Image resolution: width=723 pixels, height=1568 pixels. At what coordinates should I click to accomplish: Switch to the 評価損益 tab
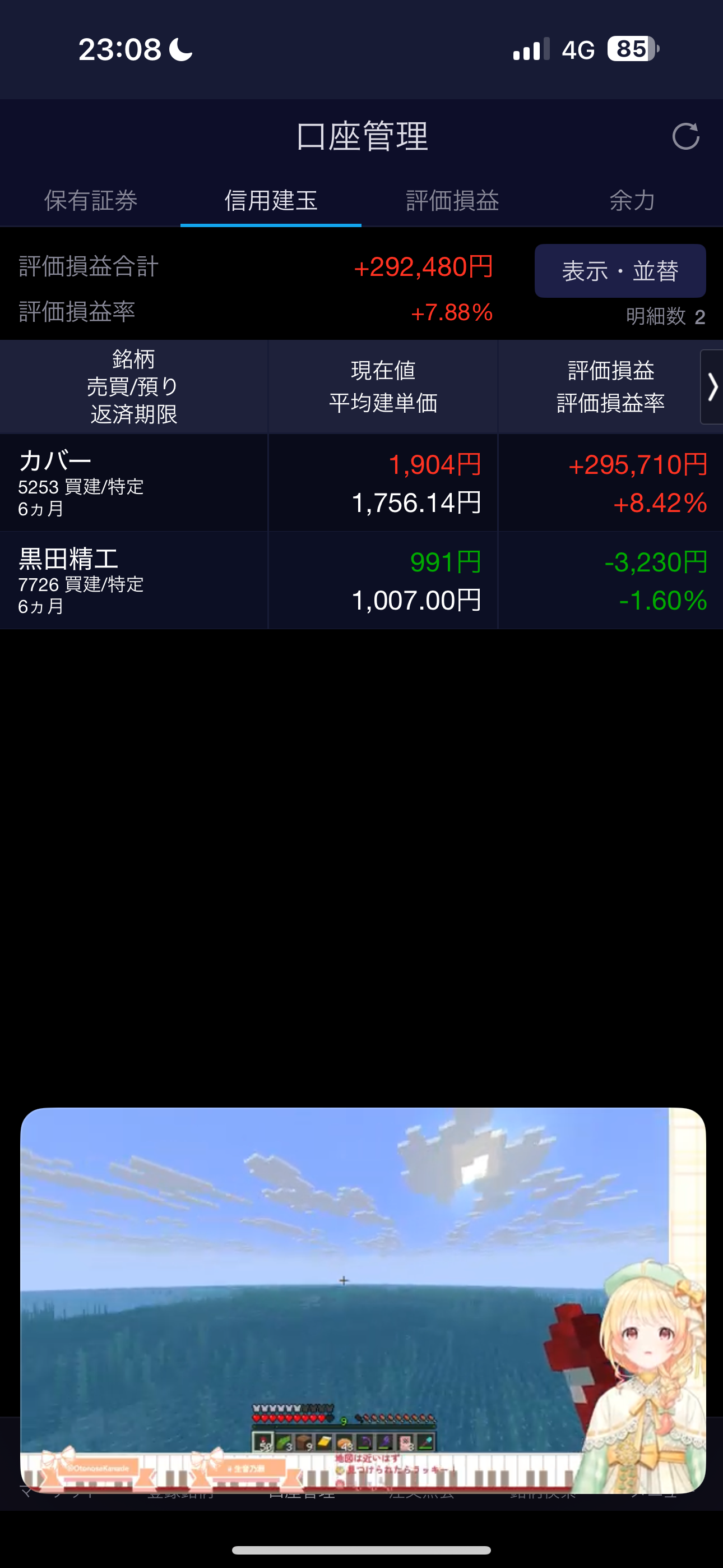452,200
